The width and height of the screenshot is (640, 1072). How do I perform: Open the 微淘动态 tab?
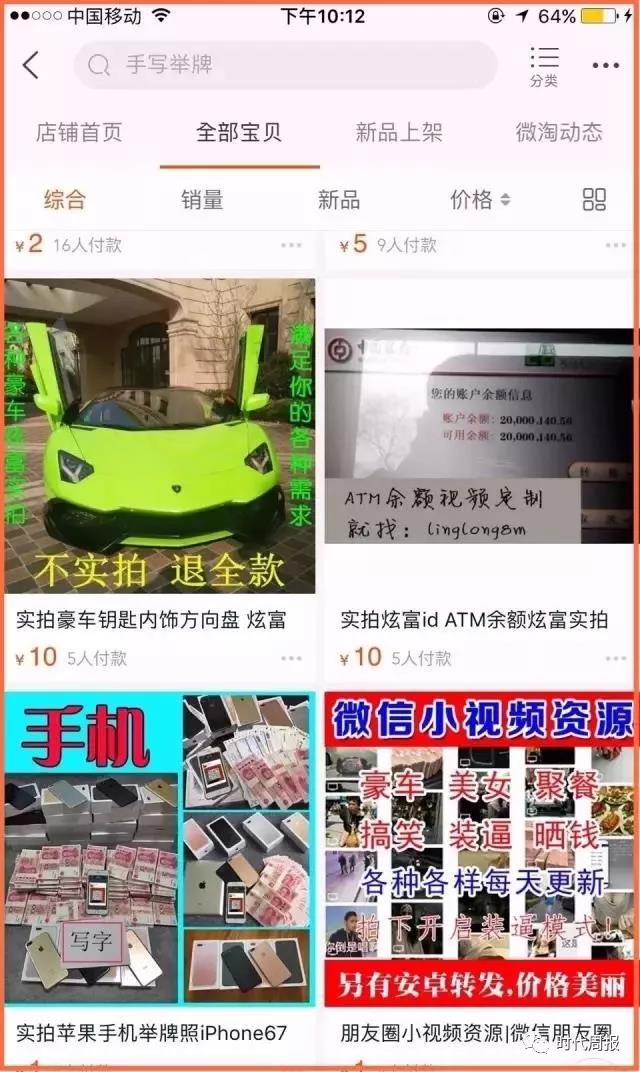pyautogui.click(x=559, y=132)
